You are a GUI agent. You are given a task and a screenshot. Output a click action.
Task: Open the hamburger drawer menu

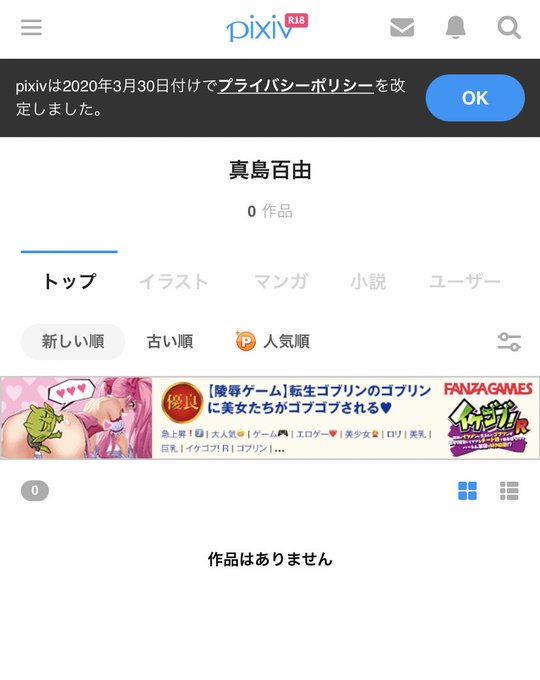click(31, 27)
